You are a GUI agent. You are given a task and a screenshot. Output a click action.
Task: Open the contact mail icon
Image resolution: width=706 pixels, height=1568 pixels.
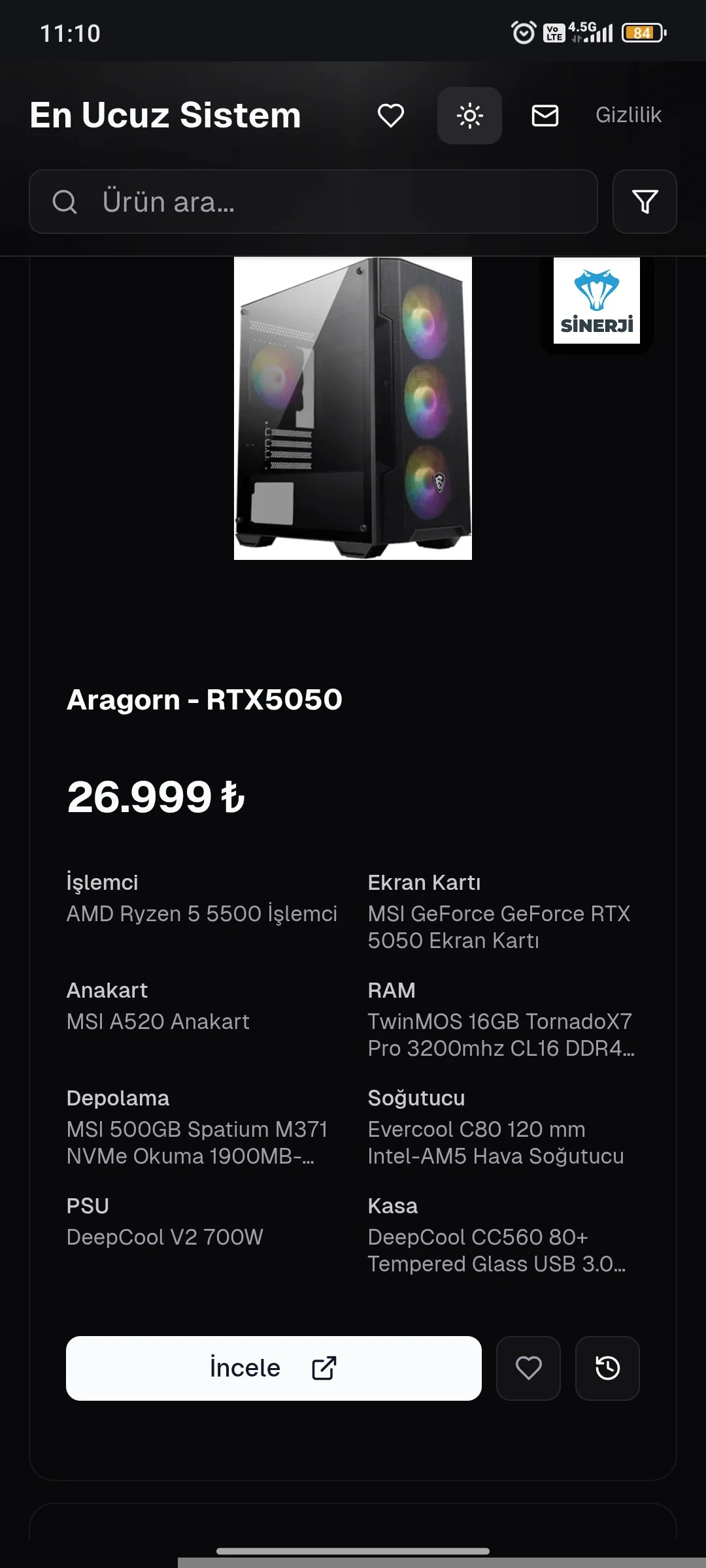[x=545, y=116]
